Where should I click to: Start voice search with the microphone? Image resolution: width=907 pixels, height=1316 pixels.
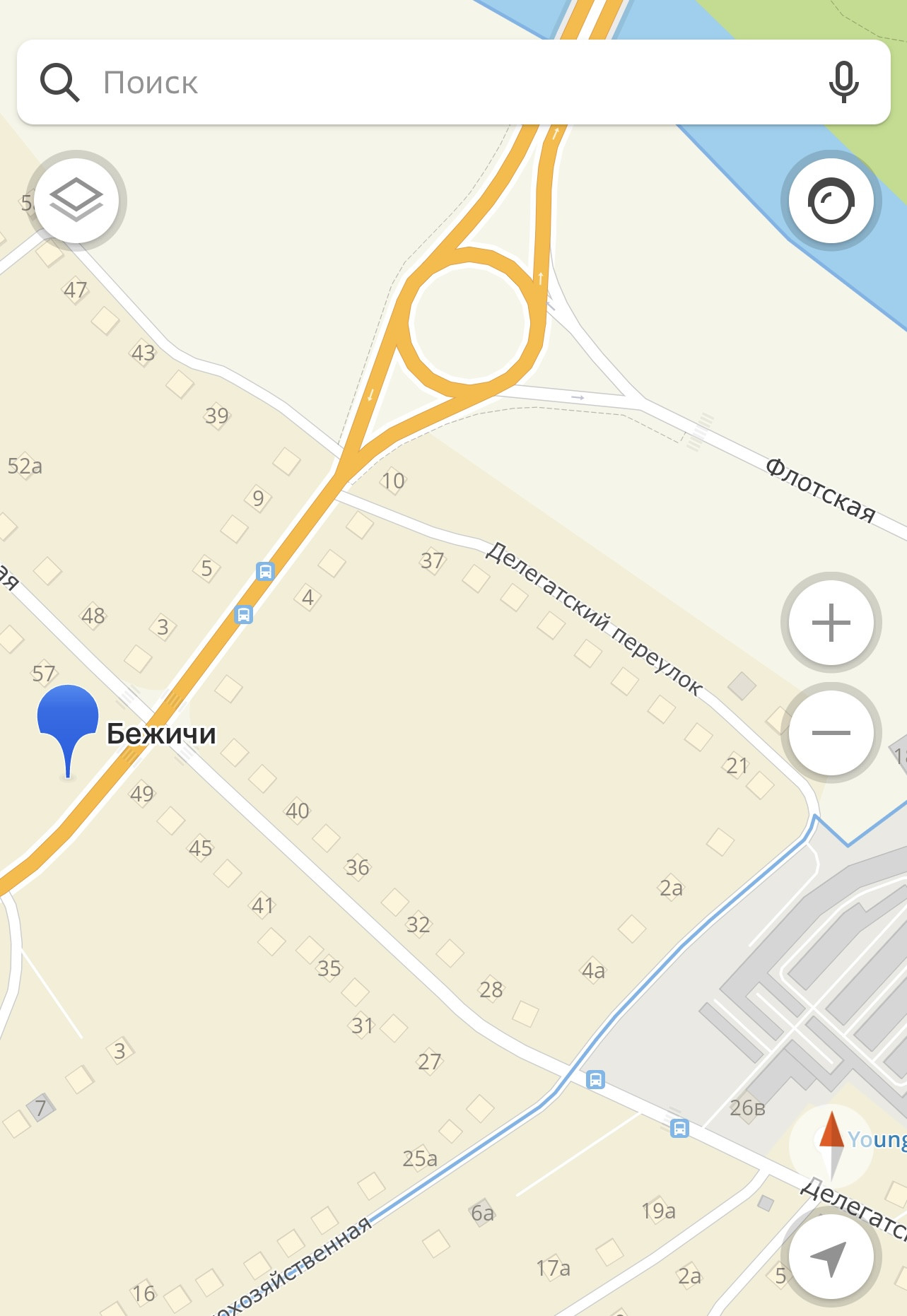(x=843, y=83)
